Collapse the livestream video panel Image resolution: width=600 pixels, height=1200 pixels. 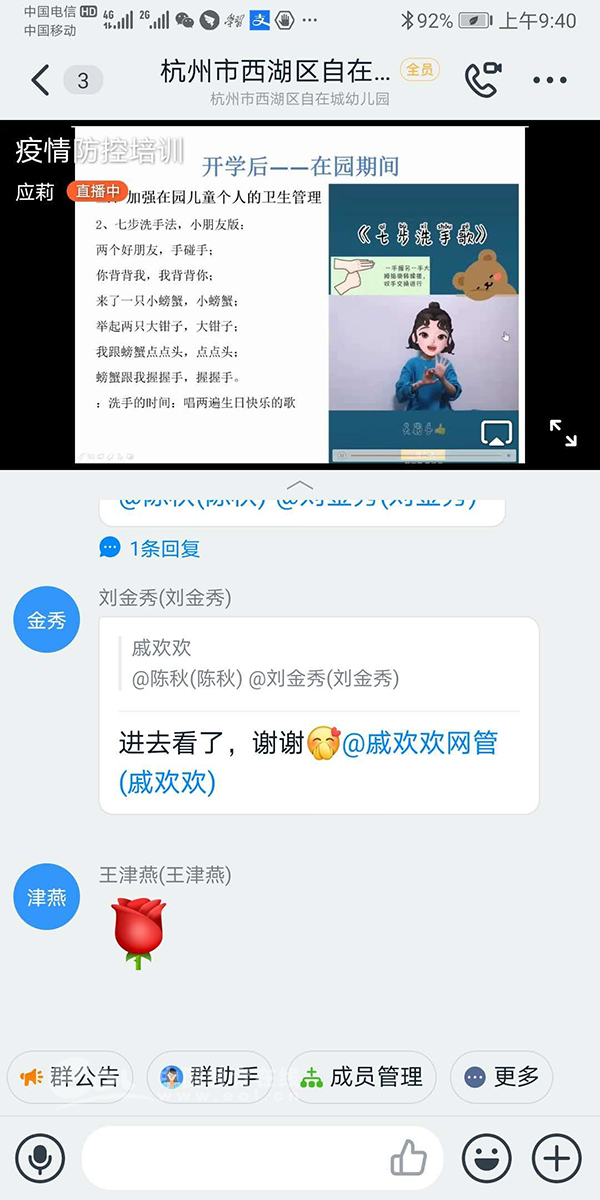pos(300,486)
